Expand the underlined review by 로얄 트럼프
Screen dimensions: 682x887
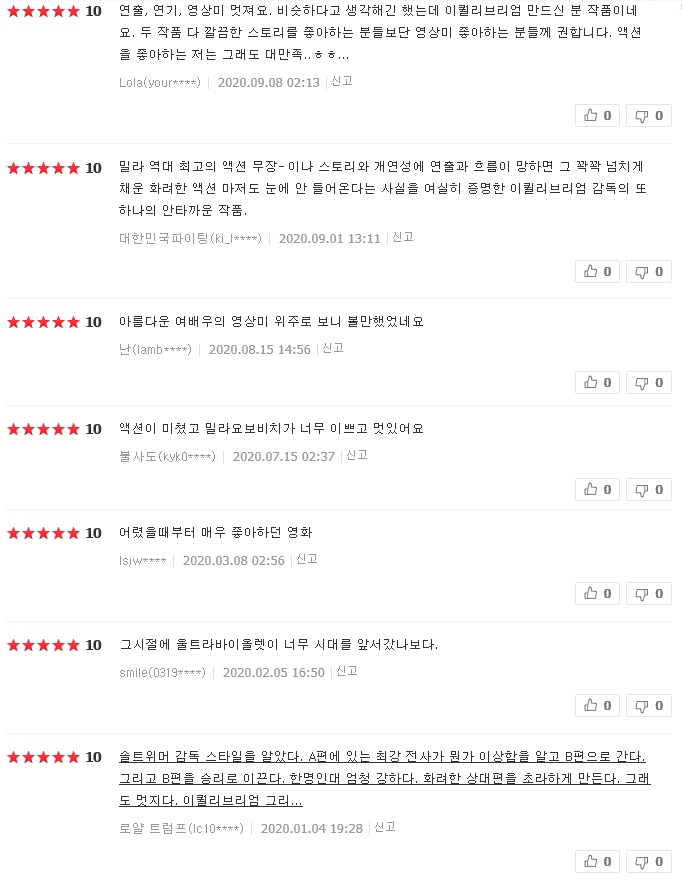click(x=382, y=778)
